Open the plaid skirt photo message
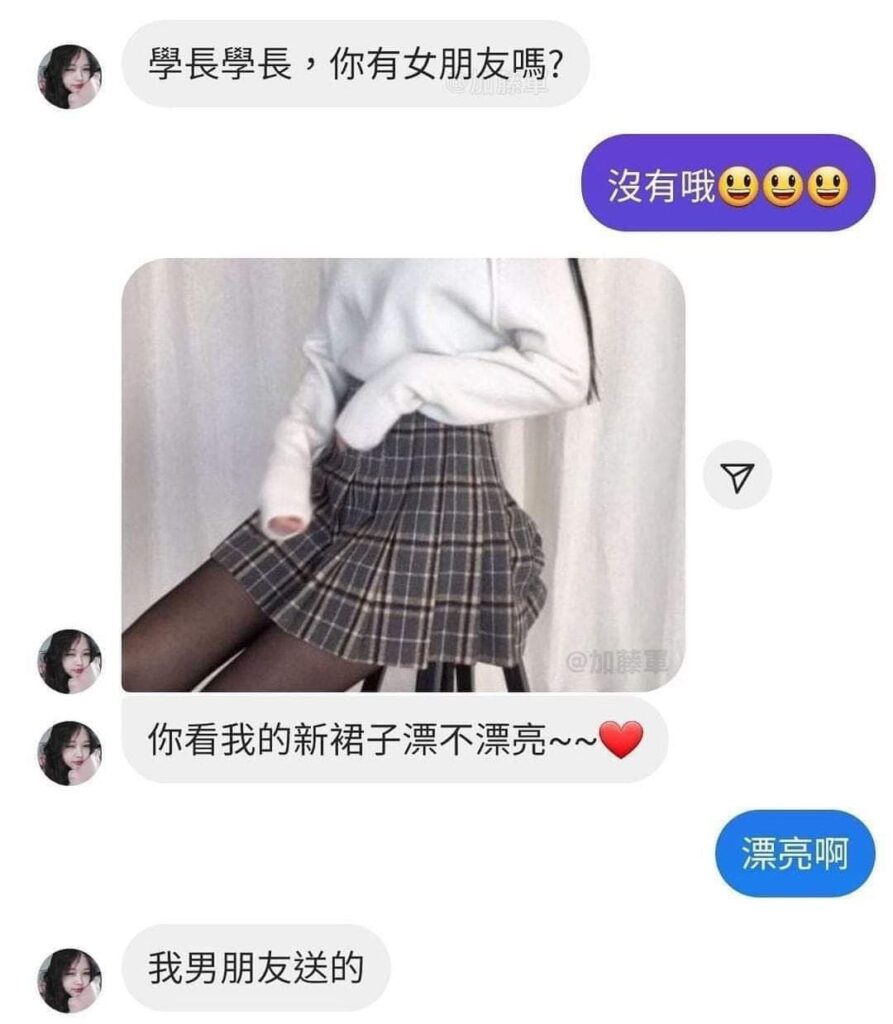The width and height of the screenshot is (893, 1024). point(403,475)
